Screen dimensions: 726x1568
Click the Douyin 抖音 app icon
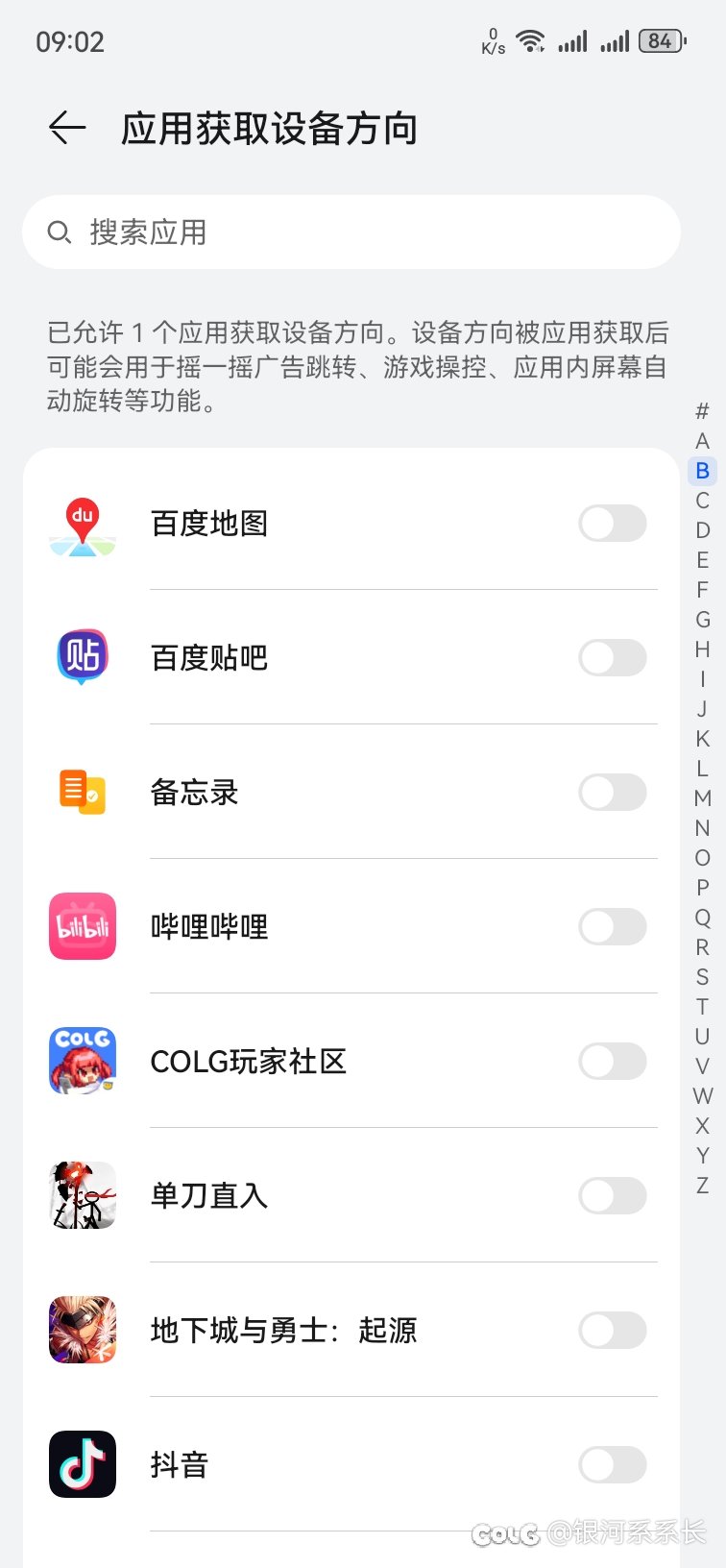82,1464
